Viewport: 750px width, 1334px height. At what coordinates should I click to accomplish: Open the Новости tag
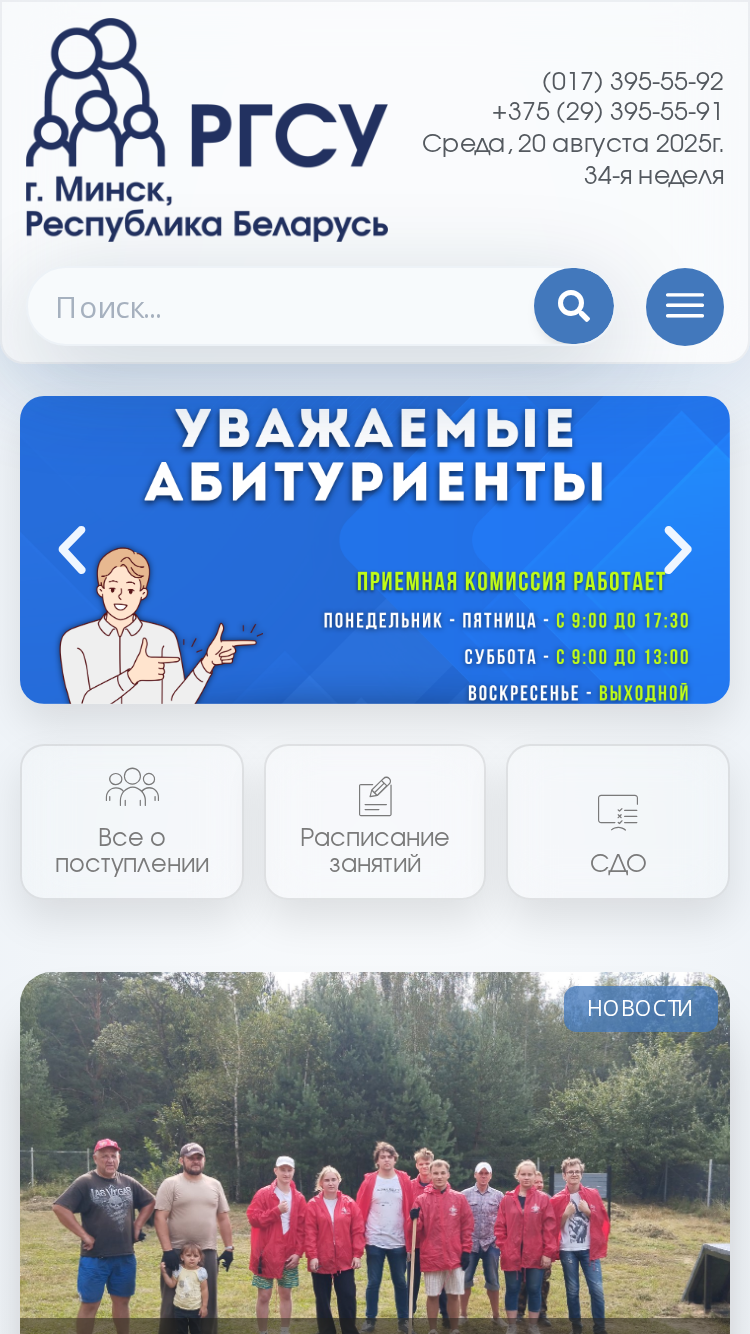pyautogui.click(x=640, y=1008)
